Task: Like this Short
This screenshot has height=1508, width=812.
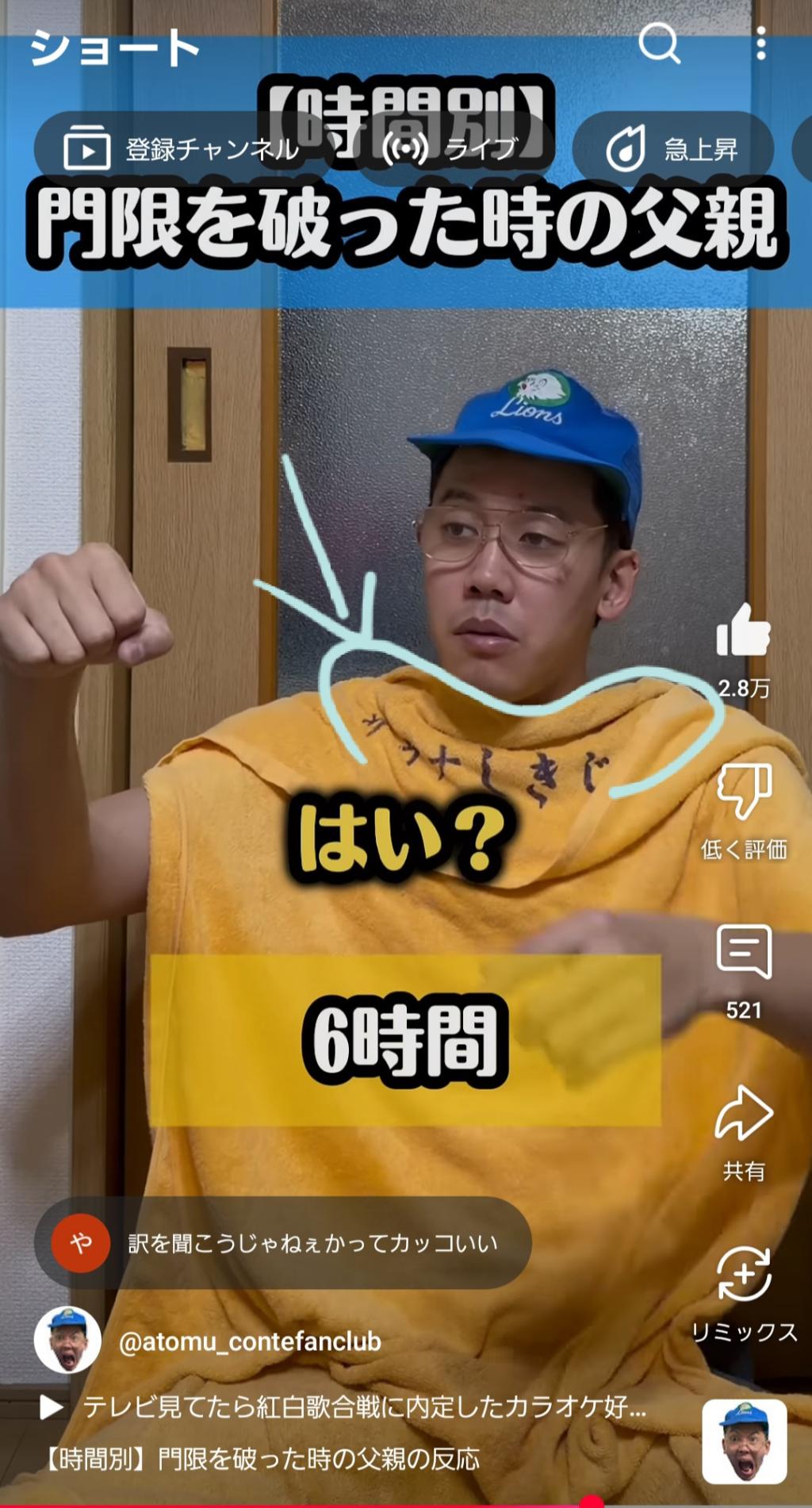Action: pyautogui.click(x=743, y=631)
